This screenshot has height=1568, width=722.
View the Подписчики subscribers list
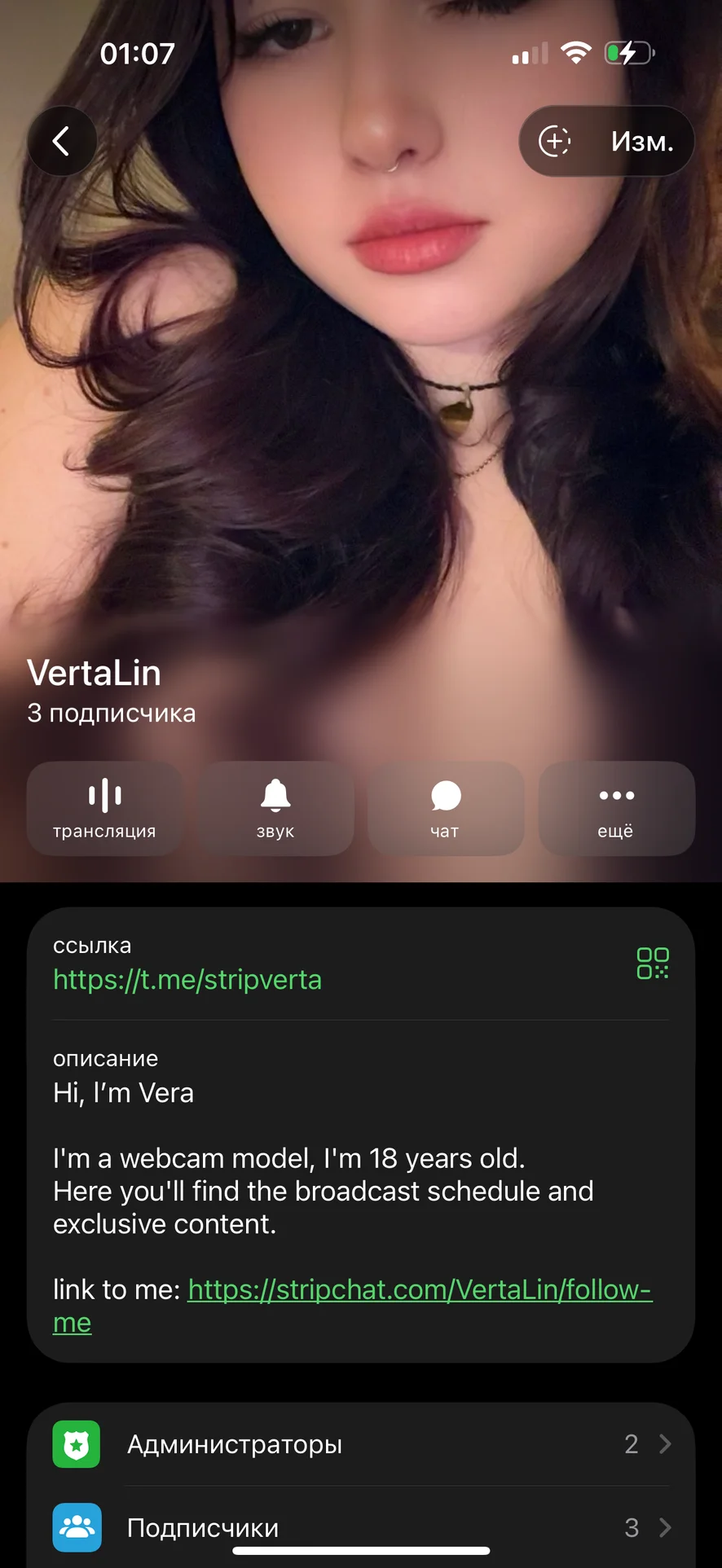click(360, 1527)
